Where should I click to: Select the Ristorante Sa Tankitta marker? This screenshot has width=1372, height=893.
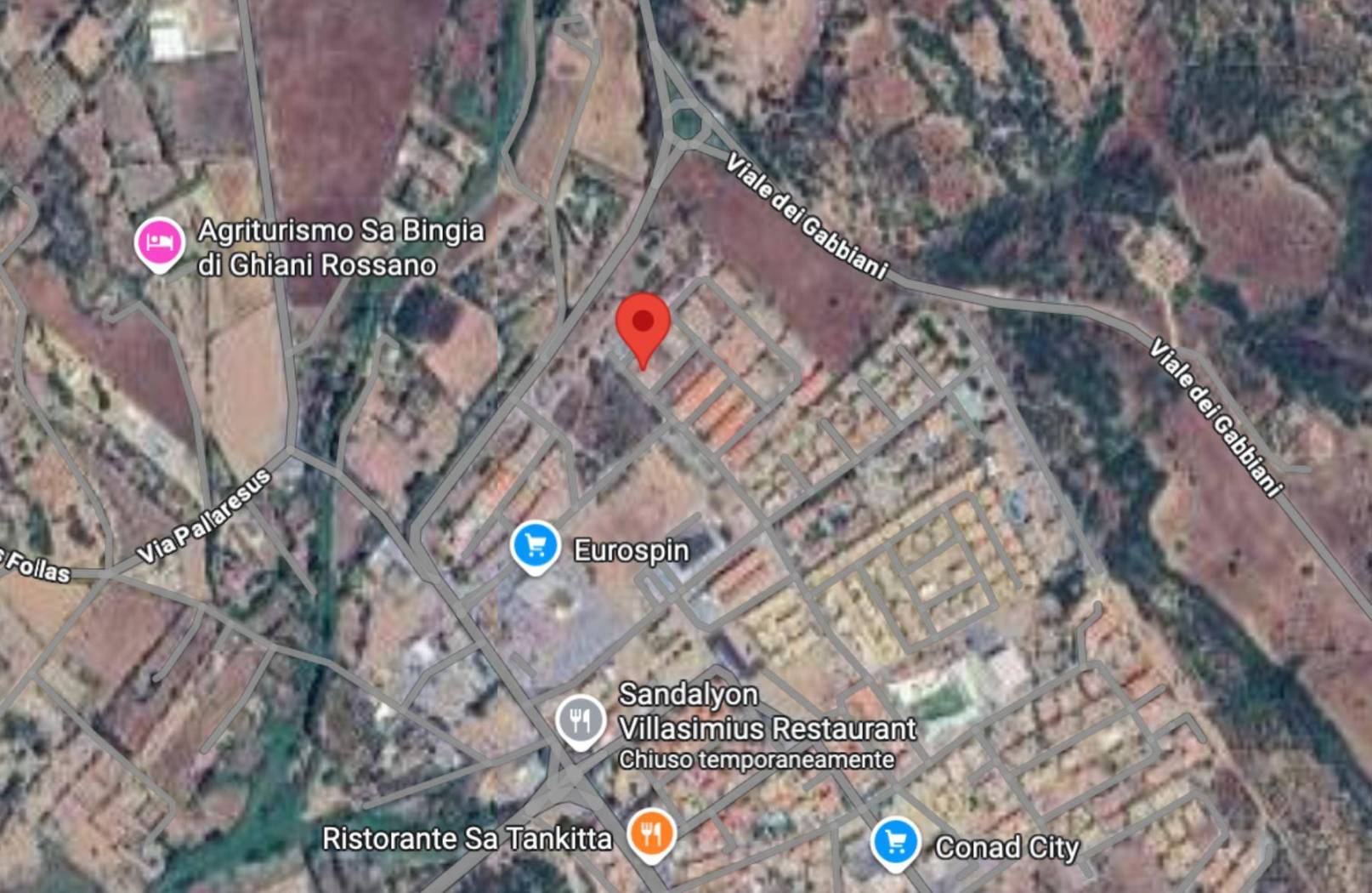[651, 833]
